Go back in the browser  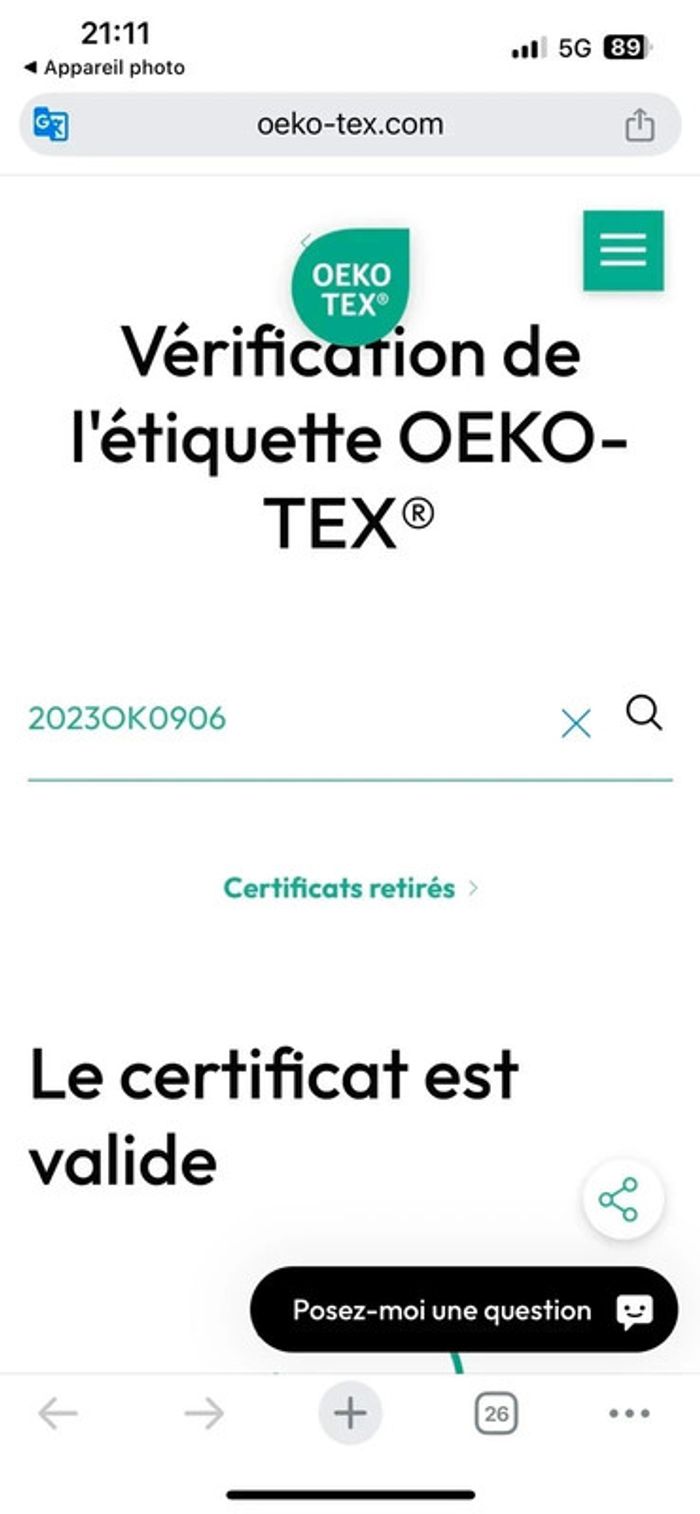(58, 1413)
